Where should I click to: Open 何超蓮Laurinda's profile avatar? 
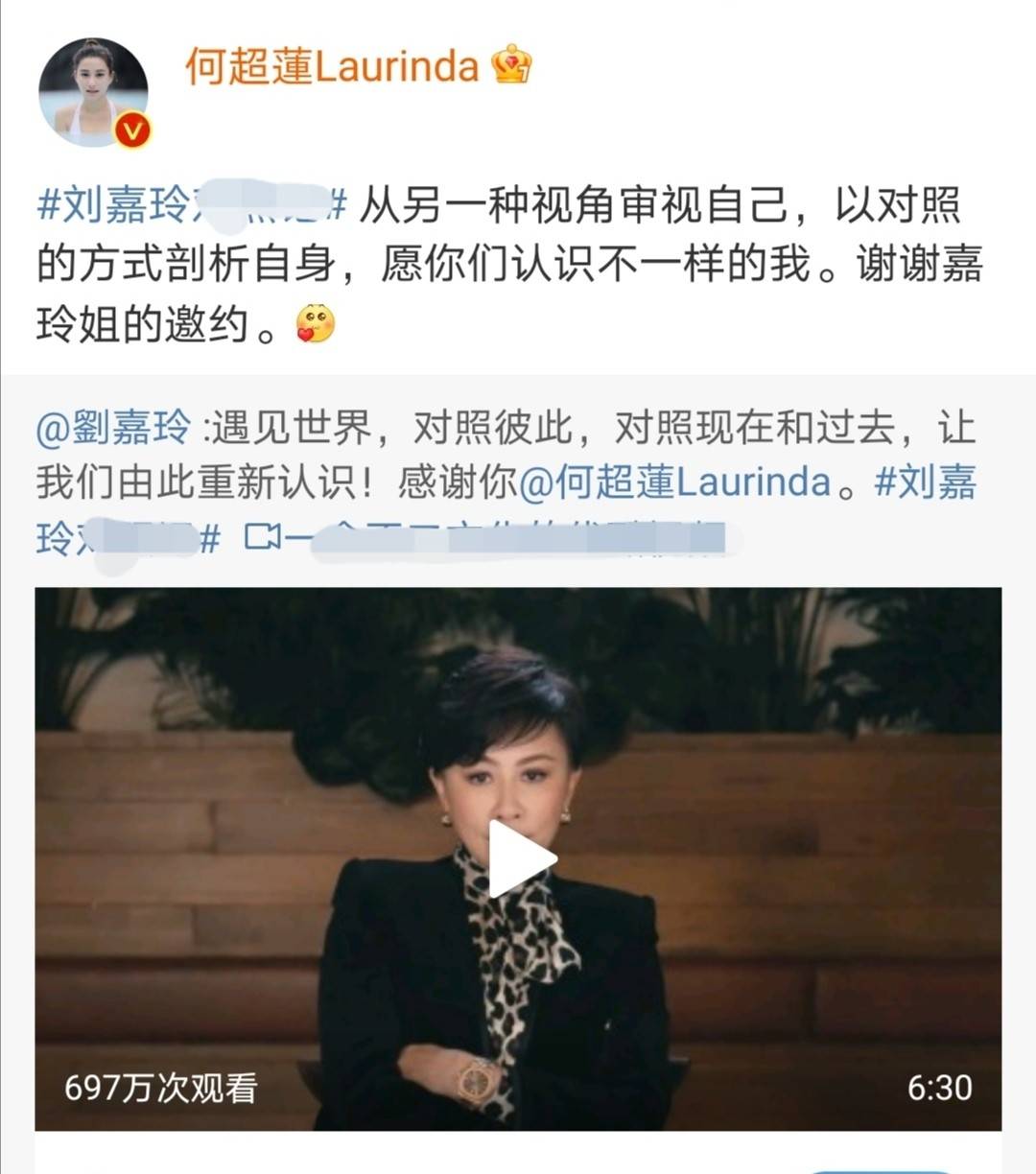coord(93,93)
